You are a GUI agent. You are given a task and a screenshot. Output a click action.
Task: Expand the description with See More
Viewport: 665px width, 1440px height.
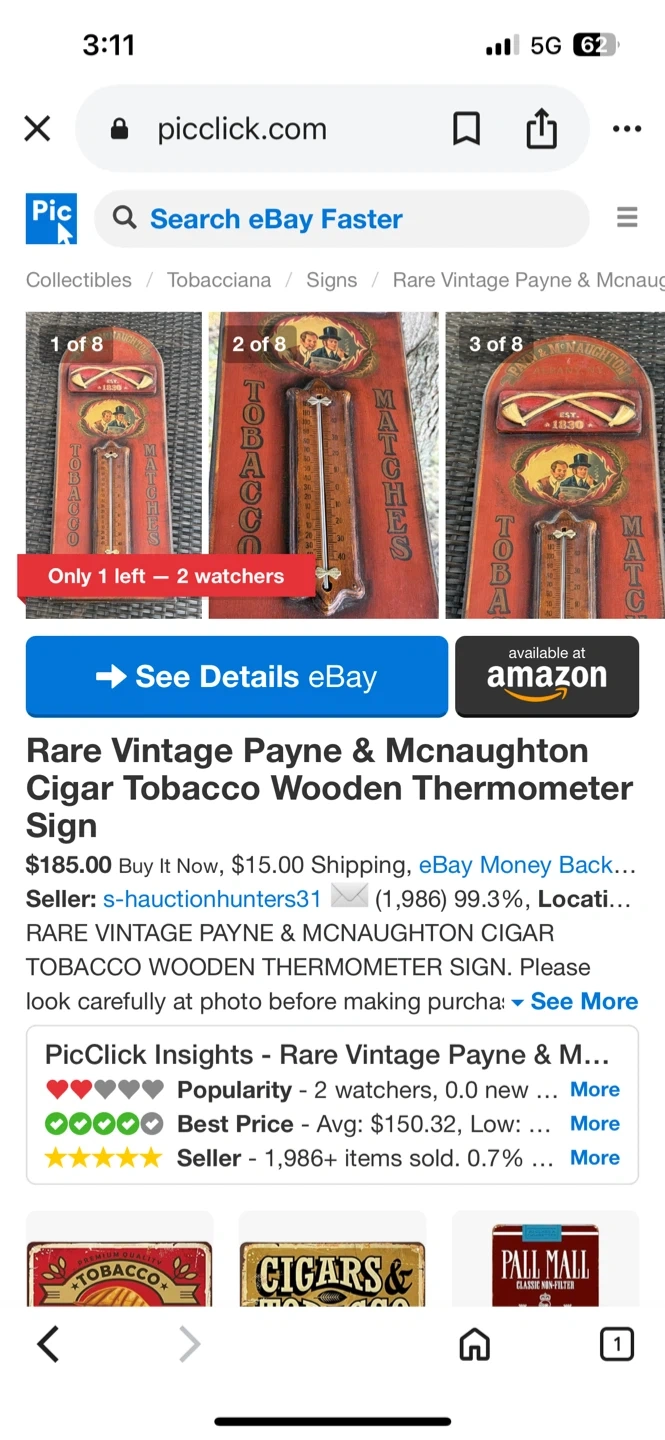click(x=575, y=1002)
